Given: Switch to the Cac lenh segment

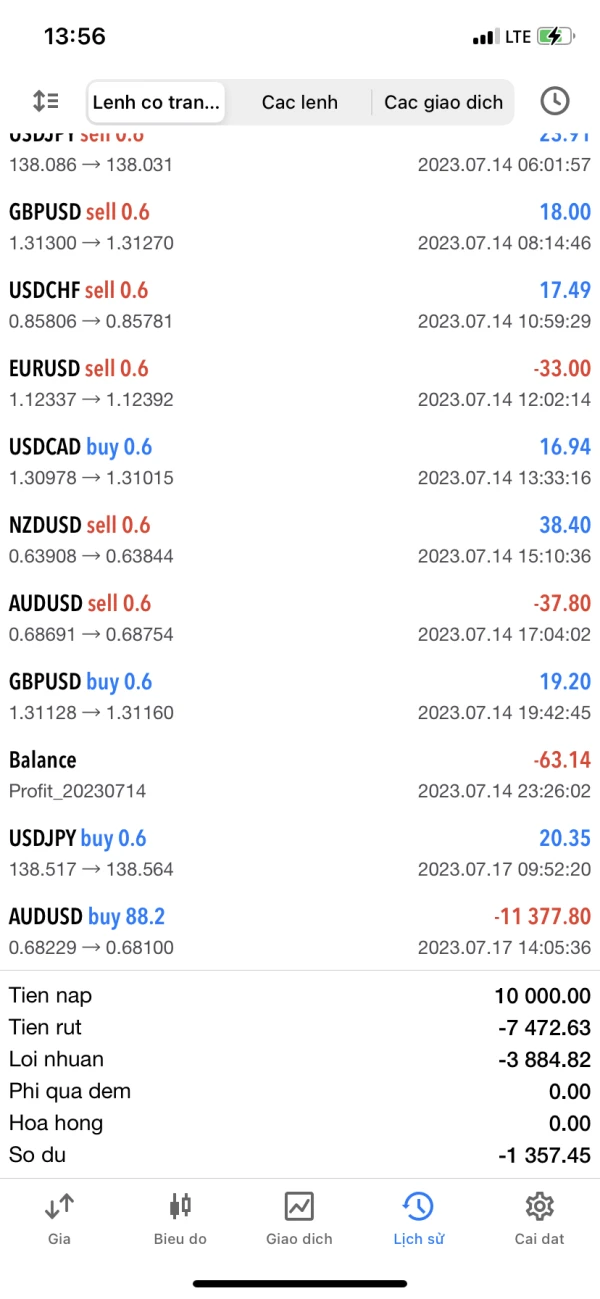Looking at the screenshot, I should pyautogui.click(x=299, y=102).
